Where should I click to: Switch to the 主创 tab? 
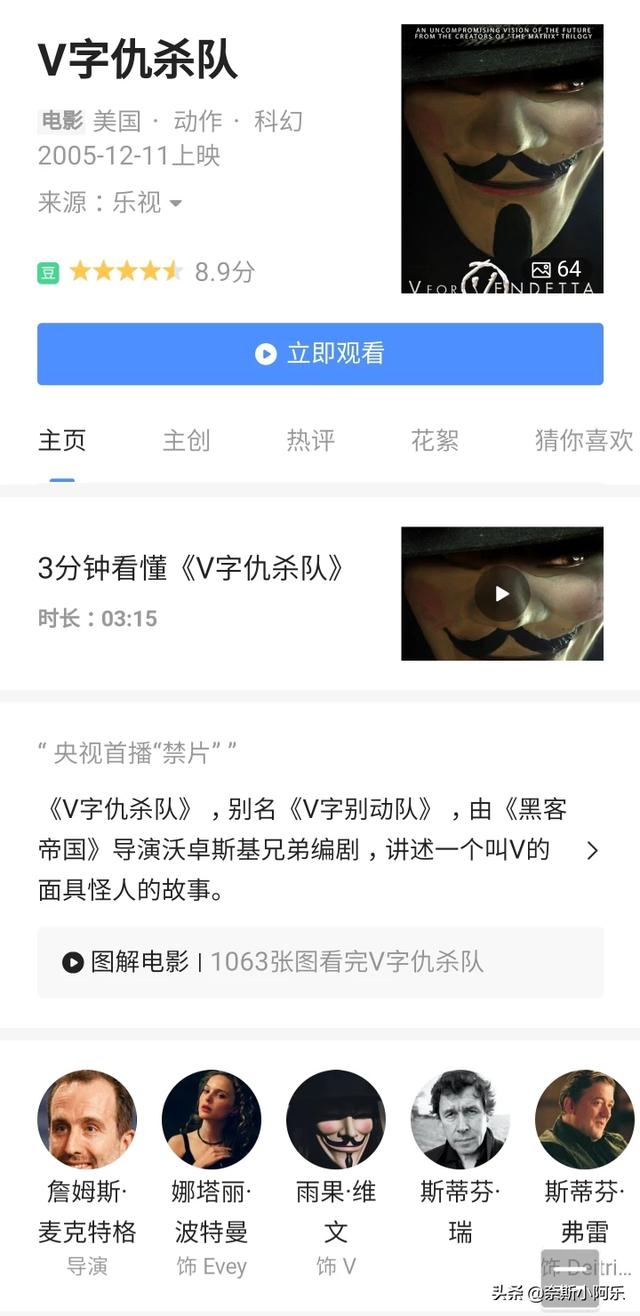pyautogui.click(x=186, y=440)
